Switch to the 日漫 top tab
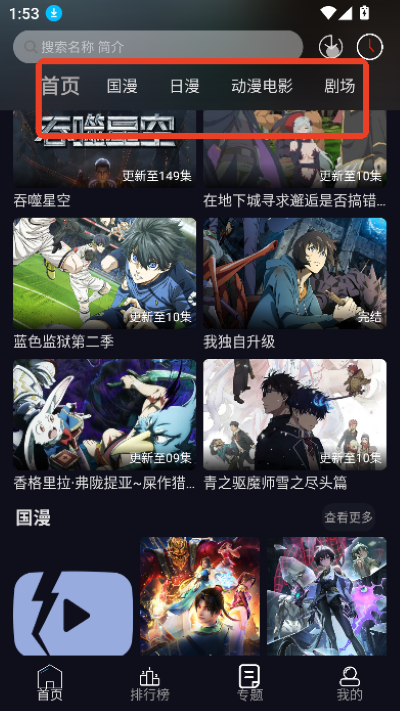 coord(185,86)
